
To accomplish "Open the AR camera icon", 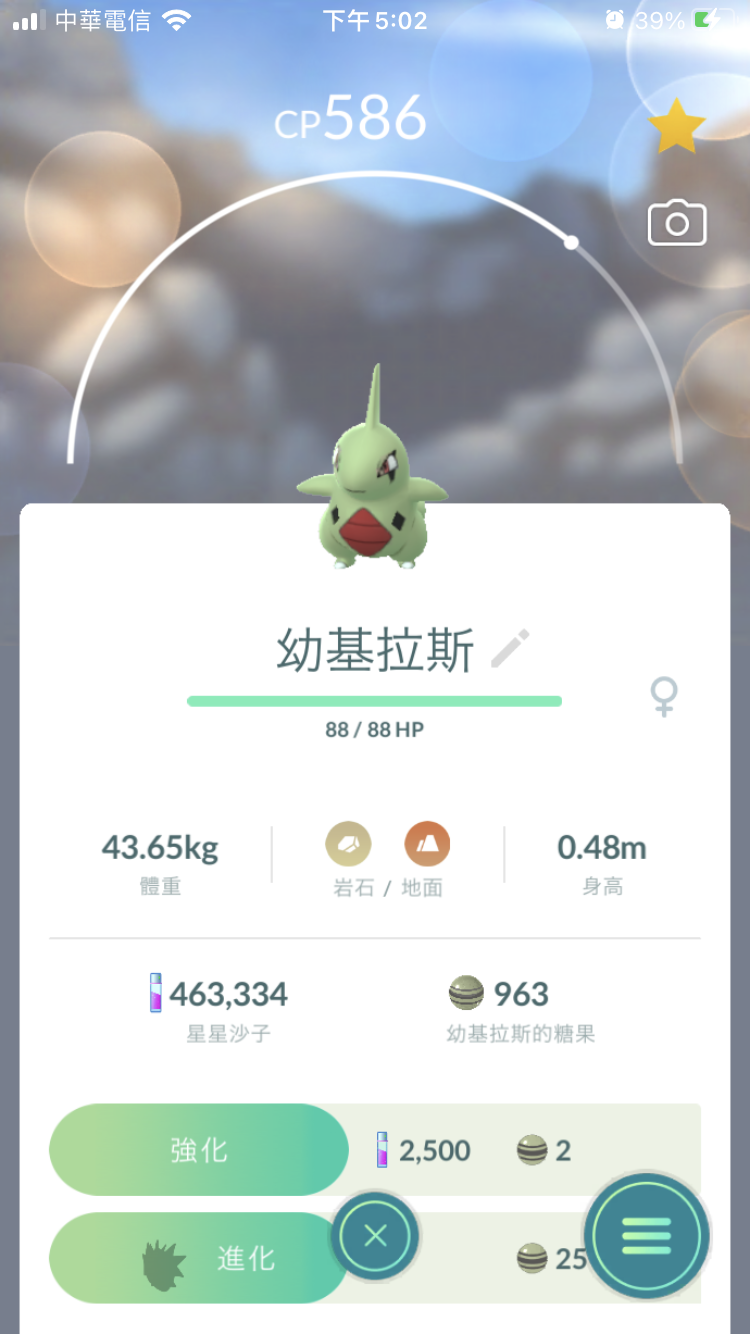I will (x=677, y=223).
